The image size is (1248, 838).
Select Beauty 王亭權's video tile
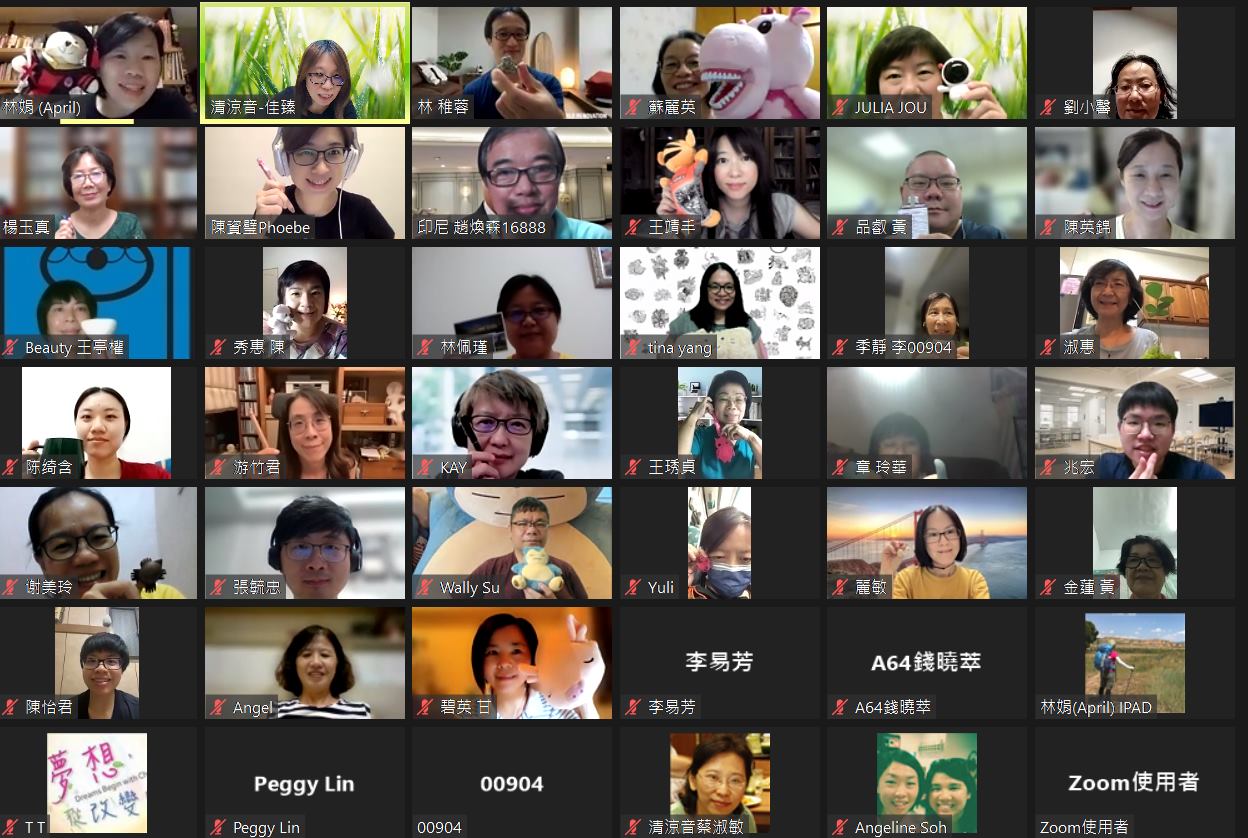pos(96,302)
